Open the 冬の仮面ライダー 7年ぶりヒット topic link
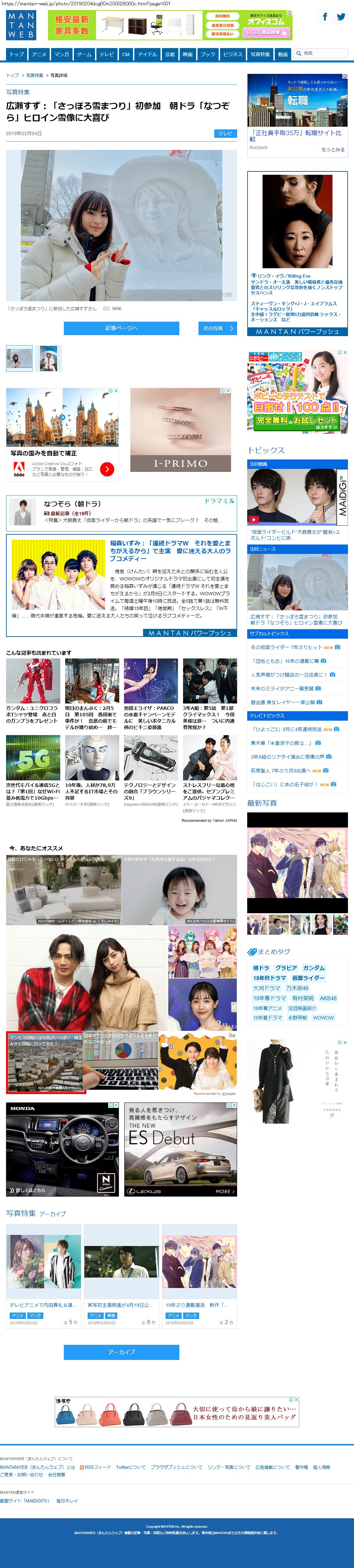This screenshot has width=354, height=1568. (x=286, y=647)
